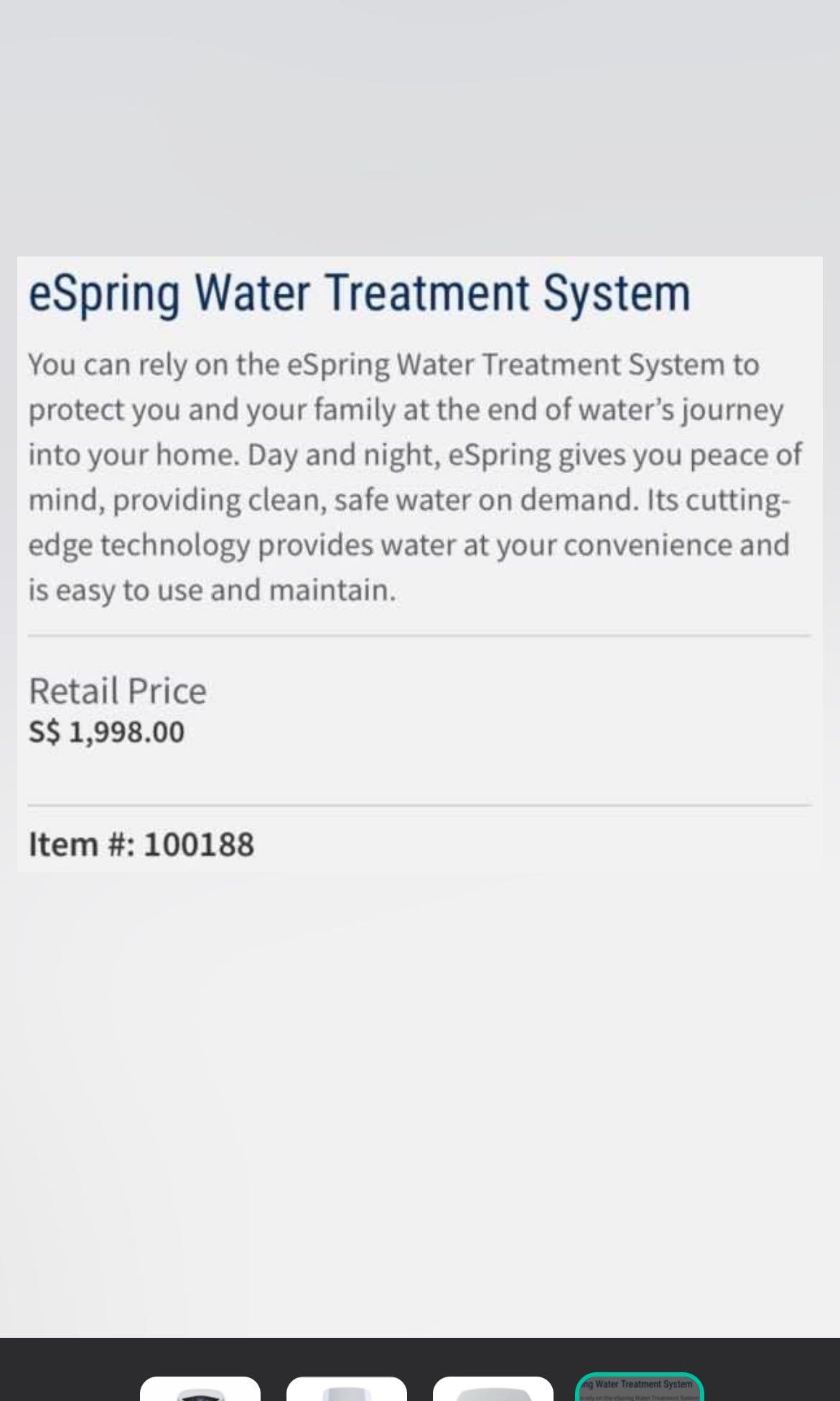Click the empty gray area above the card
The width and height of the screenshot is (840, 1401).
click(420, 129)
